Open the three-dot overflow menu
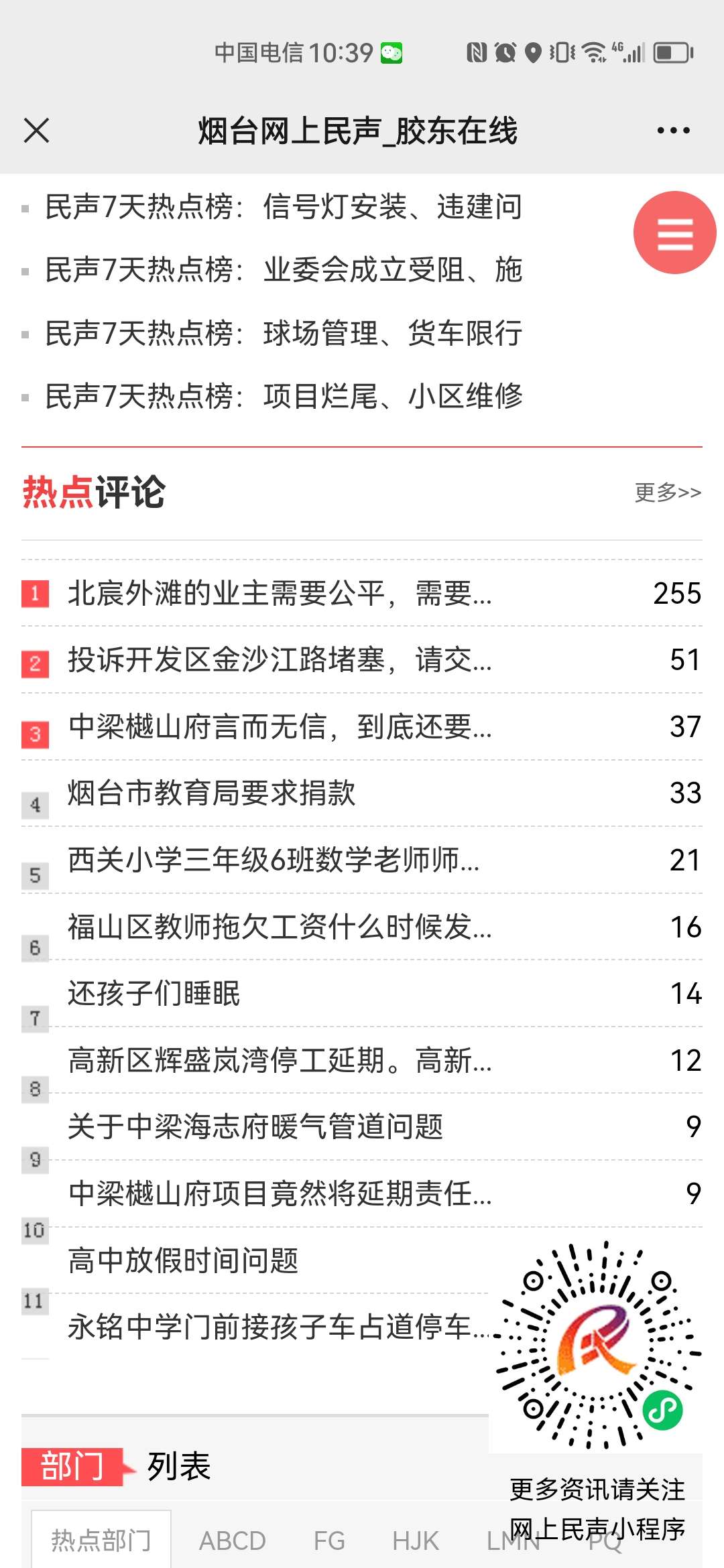Viewport: 724px width, 1568px height. 673,131
